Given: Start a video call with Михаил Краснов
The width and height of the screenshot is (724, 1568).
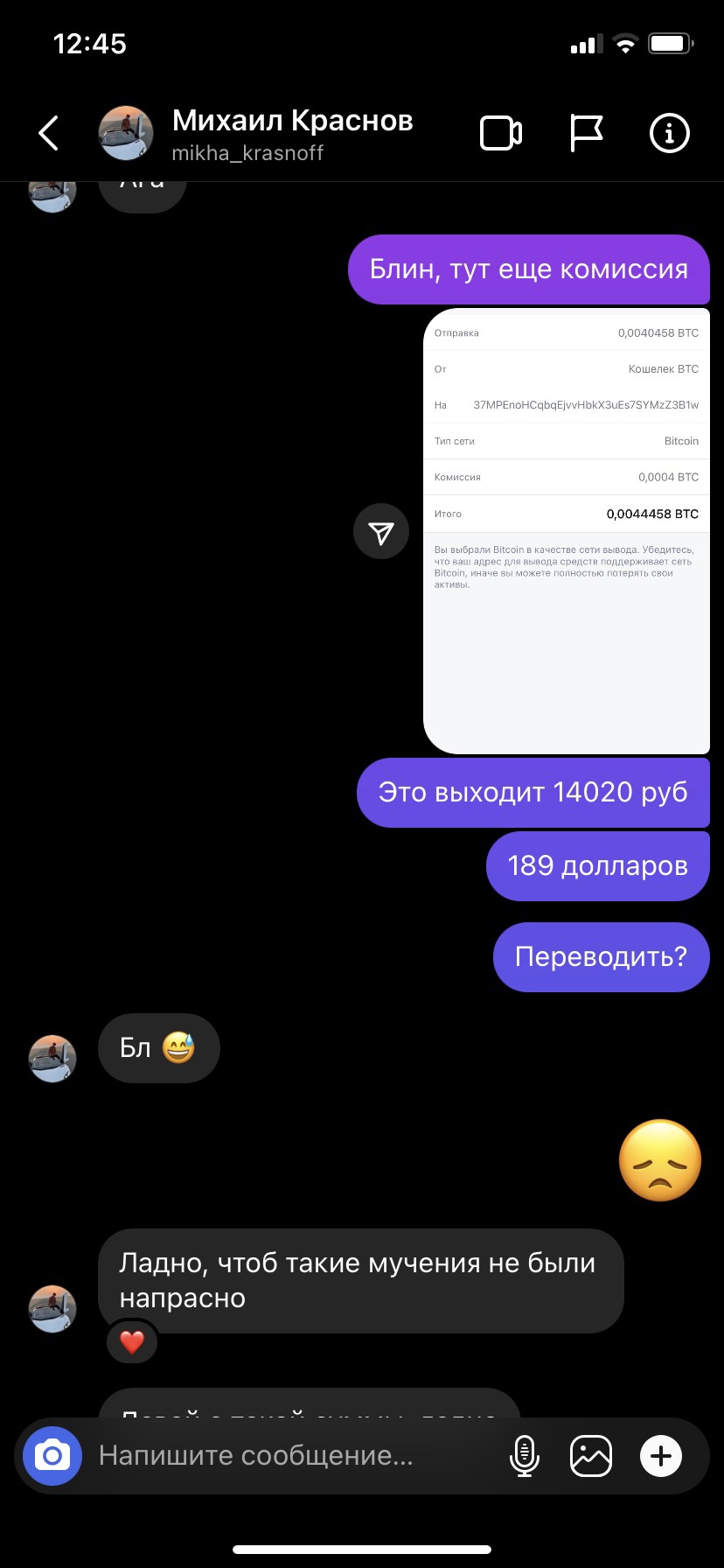Looking at the screenshot, I should (501, 134).
